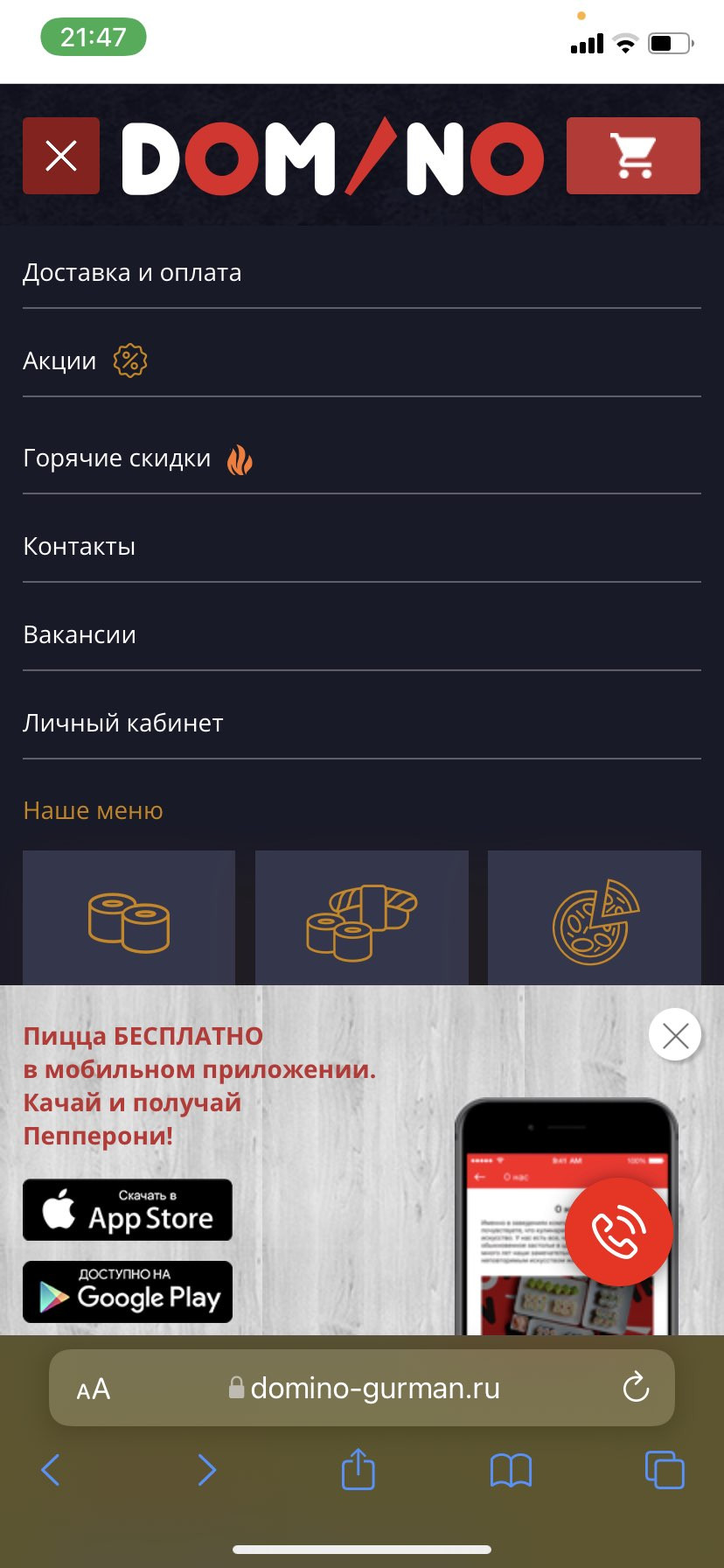Dismiss the free pizza app banner
724x1568 pixels.
click(675, 1035)
